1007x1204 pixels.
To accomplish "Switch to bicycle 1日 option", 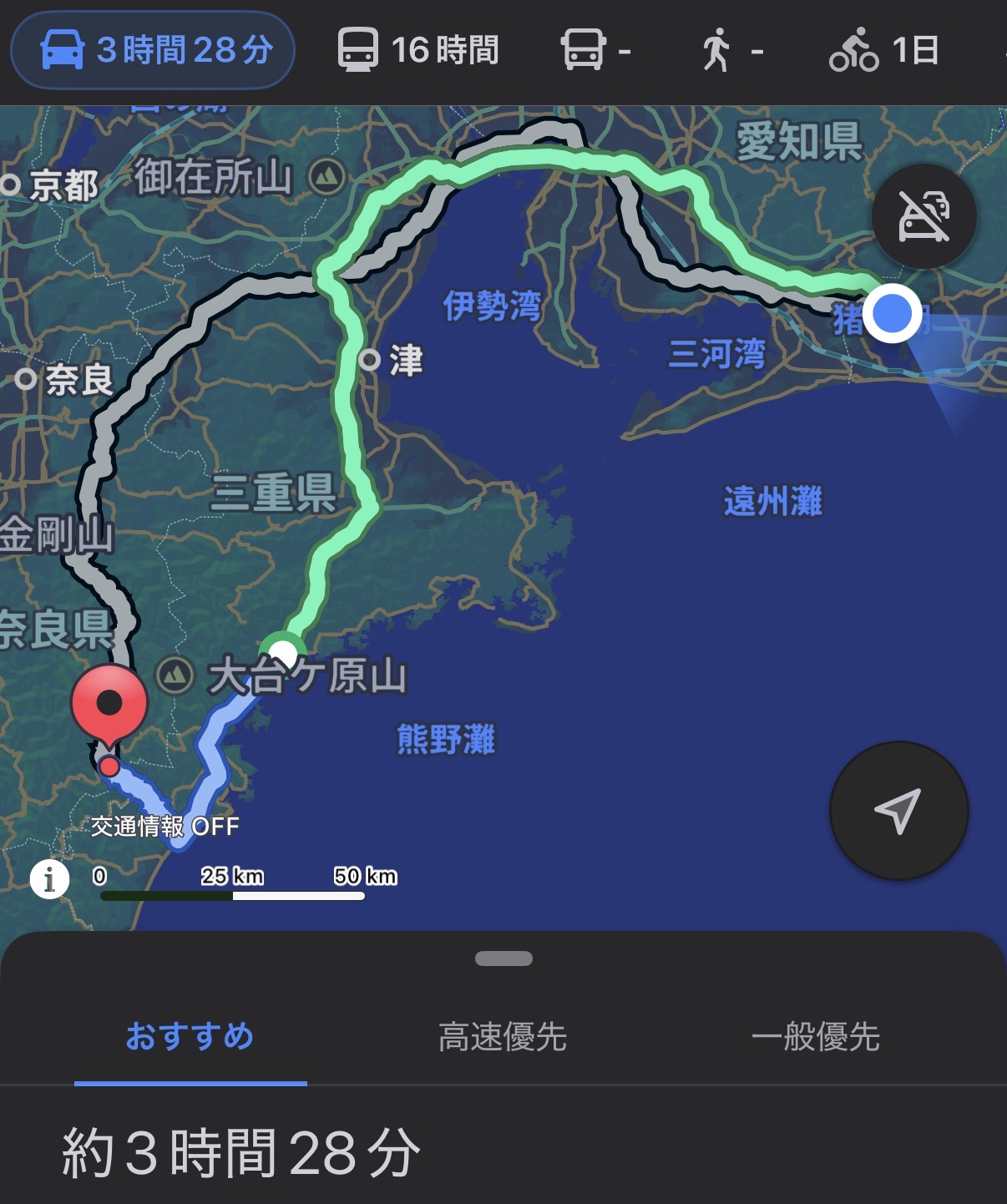I will pos(883,50).
